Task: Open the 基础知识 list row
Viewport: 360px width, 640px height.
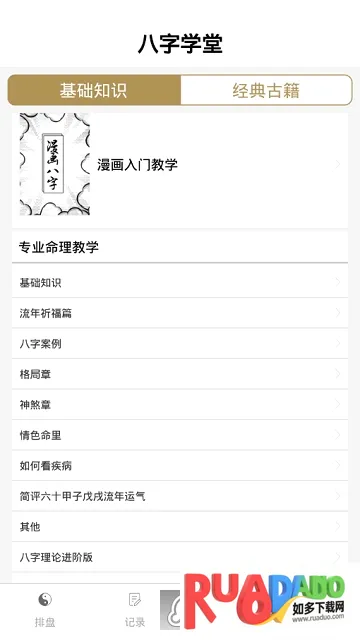Action: point(180,282)
